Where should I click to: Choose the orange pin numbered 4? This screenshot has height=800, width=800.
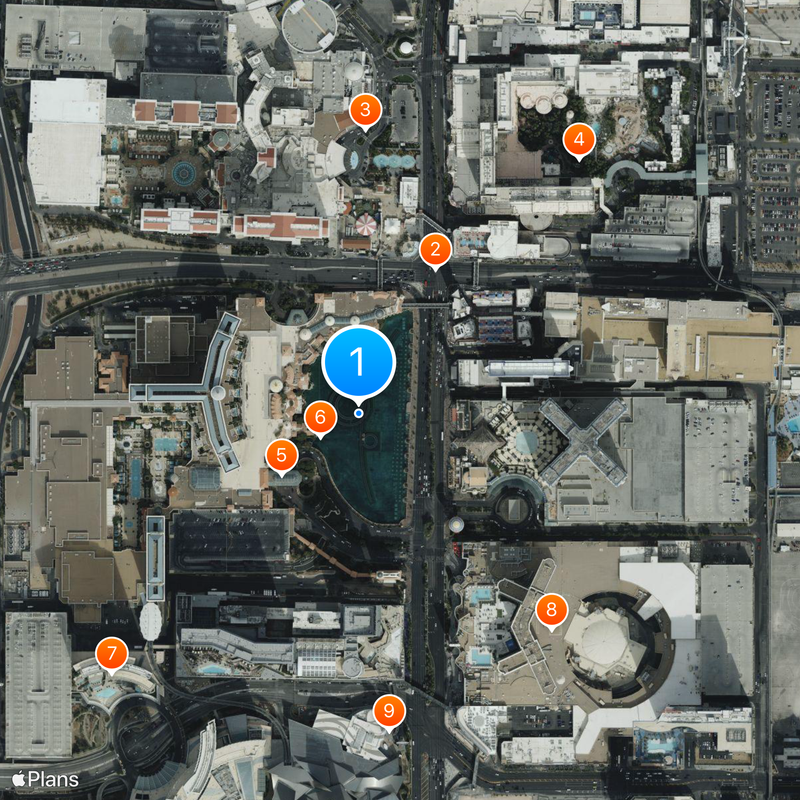pyautogui.click(x=578, y=139)
